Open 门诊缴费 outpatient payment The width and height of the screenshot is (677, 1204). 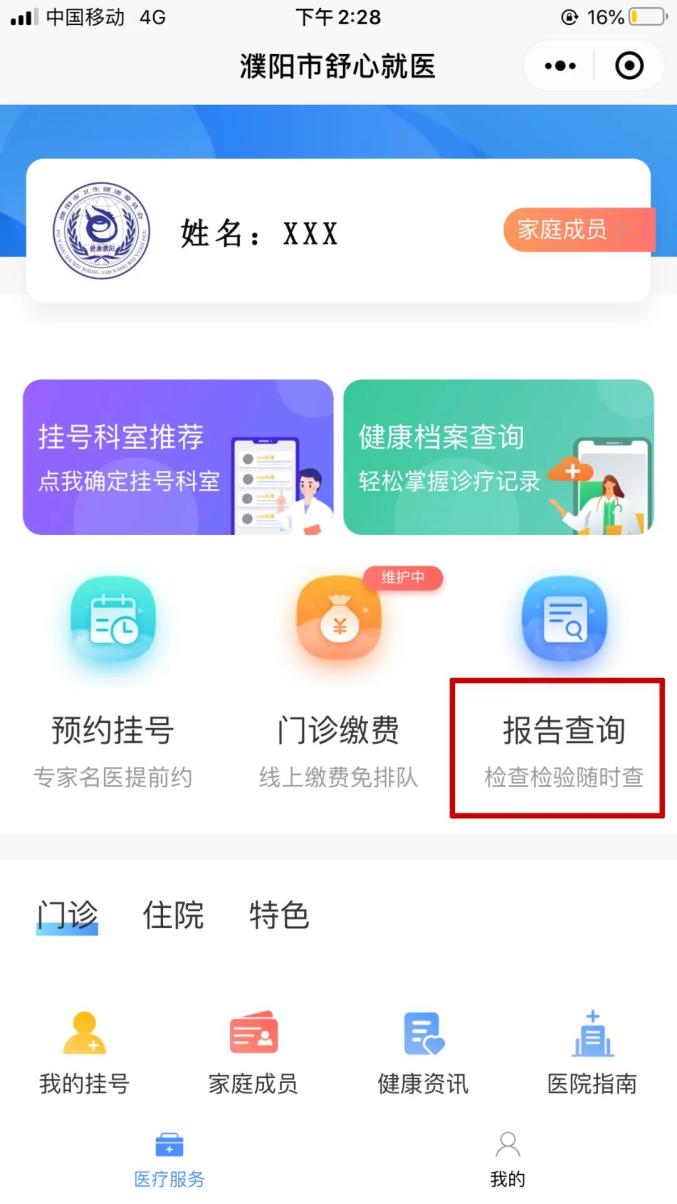[x=338, y=680]
